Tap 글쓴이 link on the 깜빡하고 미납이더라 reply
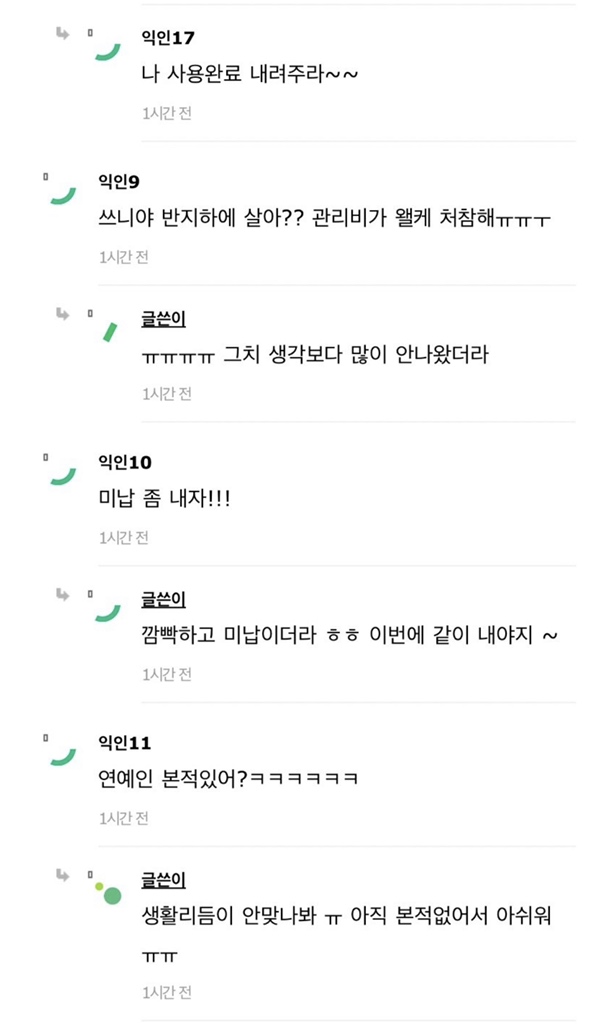 click(163, 600)
